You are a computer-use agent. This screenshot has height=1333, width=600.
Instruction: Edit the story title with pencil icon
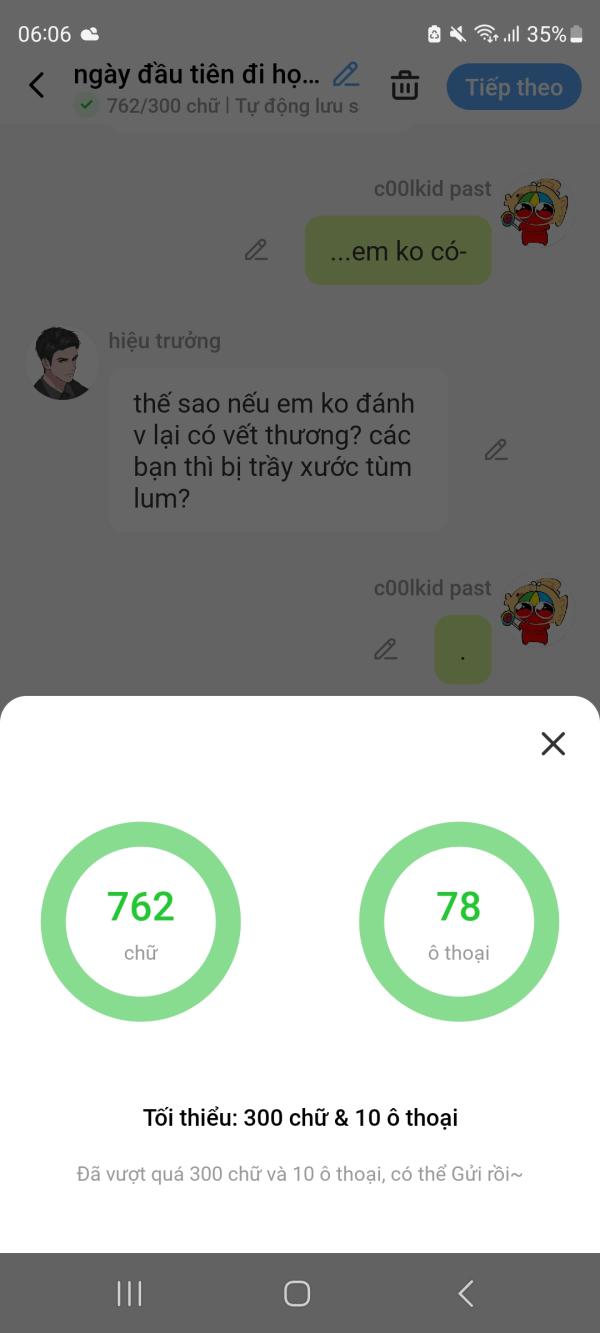[346, 74]
